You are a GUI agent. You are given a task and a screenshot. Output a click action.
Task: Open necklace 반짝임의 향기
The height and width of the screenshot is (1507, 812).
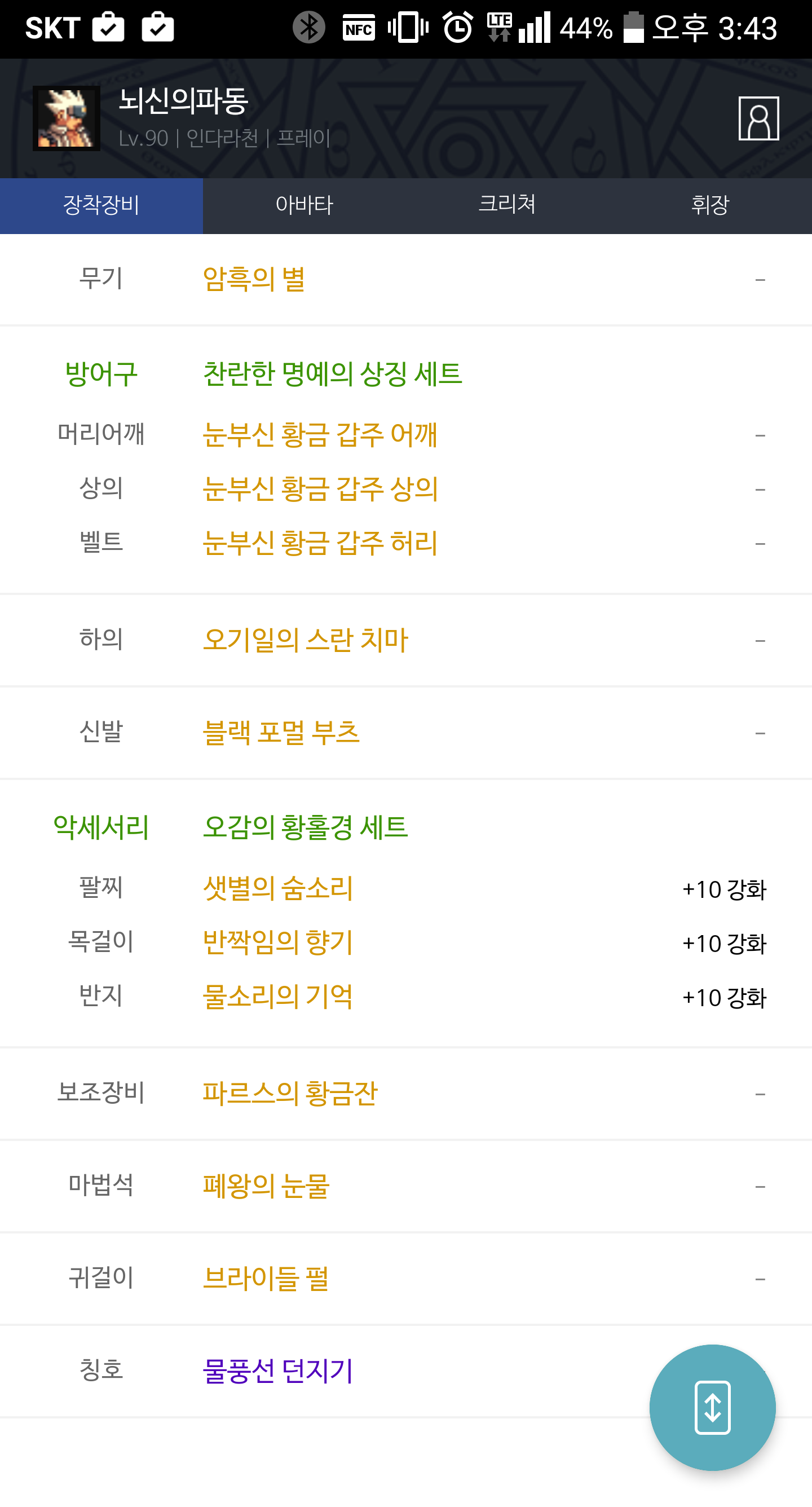pos(278,942)
